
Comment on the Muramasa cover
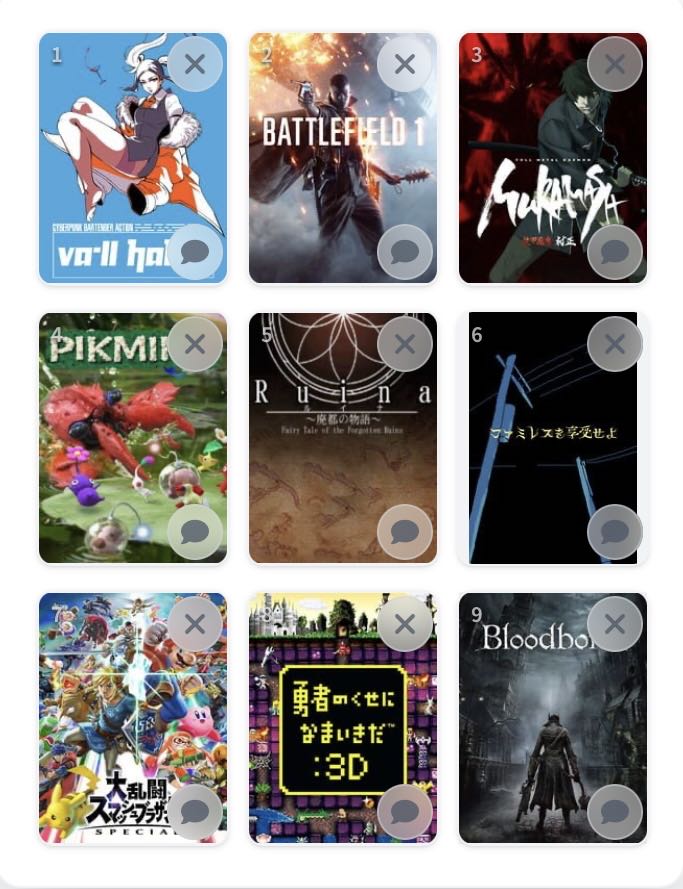click(x=615, y=252)
